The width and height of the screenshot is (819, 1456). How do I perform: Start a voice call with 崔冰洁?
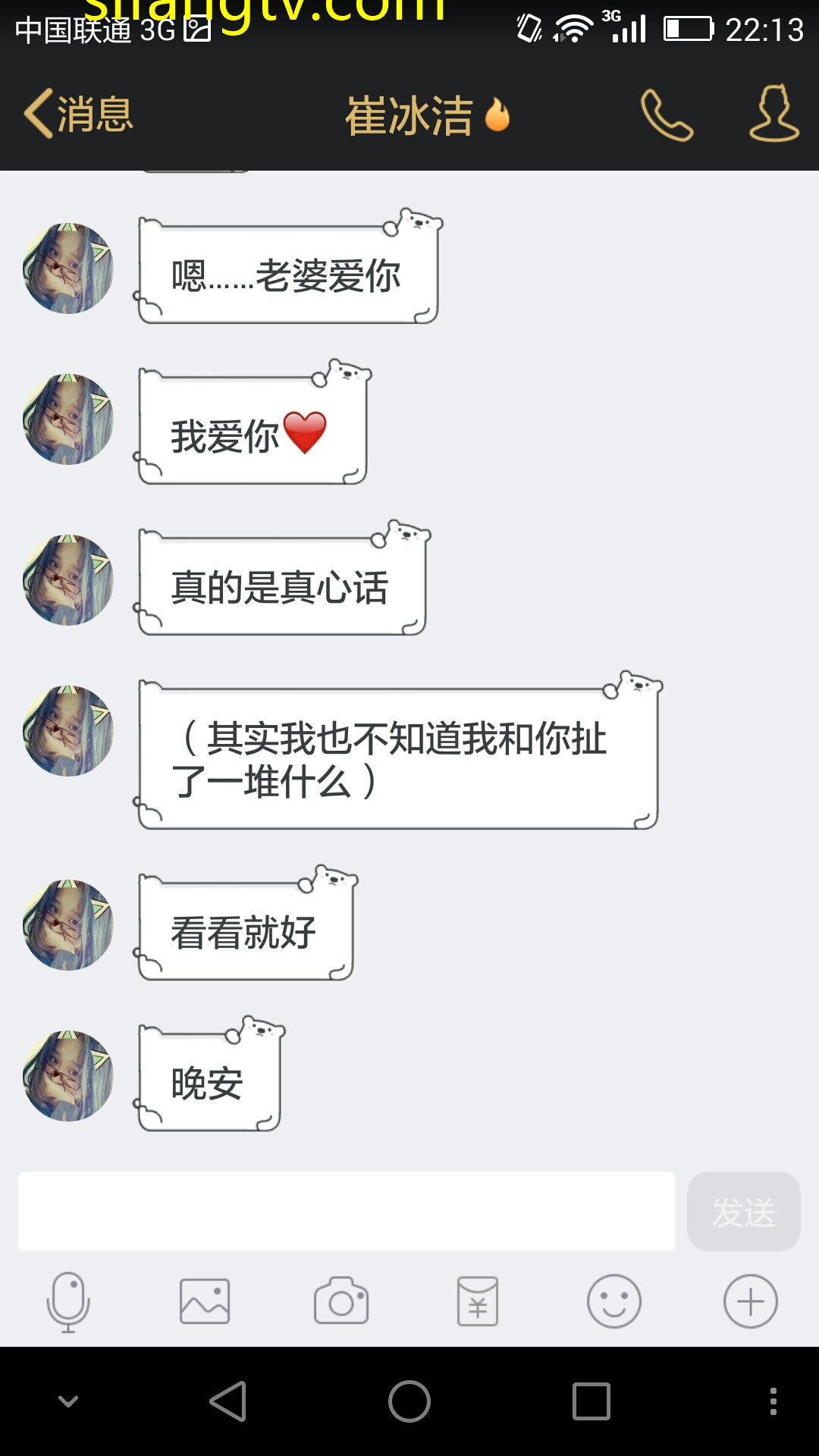pyautogui.click(x=667, y=115)
